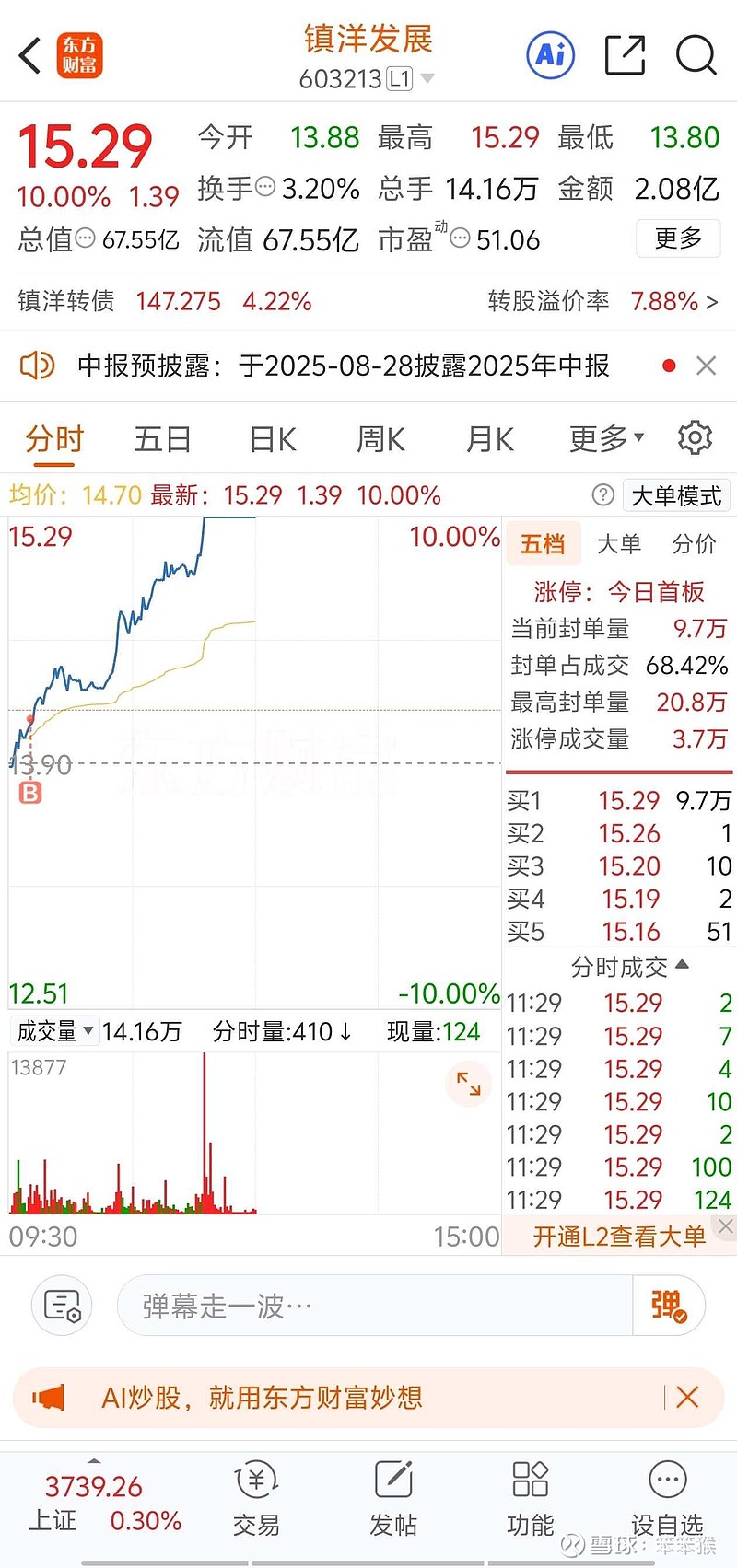Image resolution: width=737 pixels, height=1568 pixels.
Task: Share this stock page
Action: point(625,55)
